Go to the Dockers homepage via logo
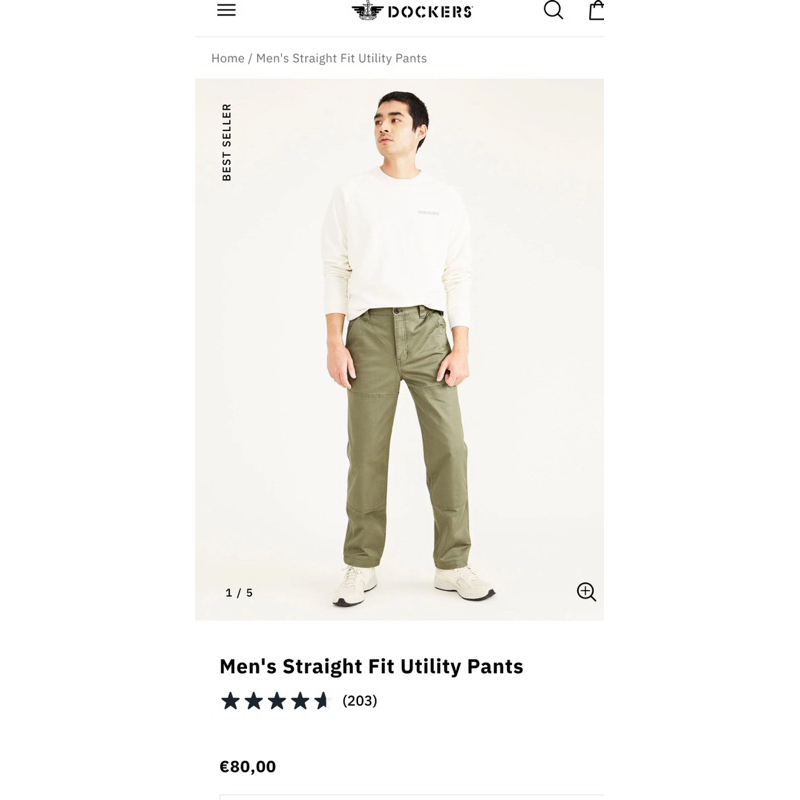The width and height of the screenshot is (800, 800). pyautogui.click(x=412, y=11)
